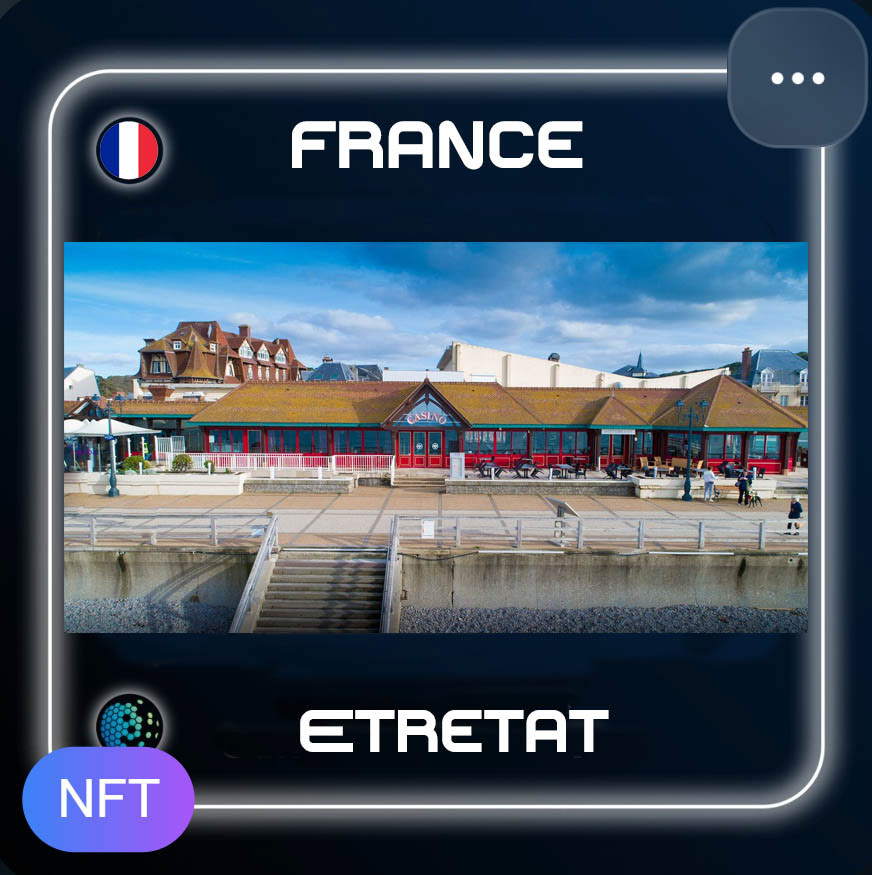
Task: Open the three-dot overflow menu
Action: (797, 78)
